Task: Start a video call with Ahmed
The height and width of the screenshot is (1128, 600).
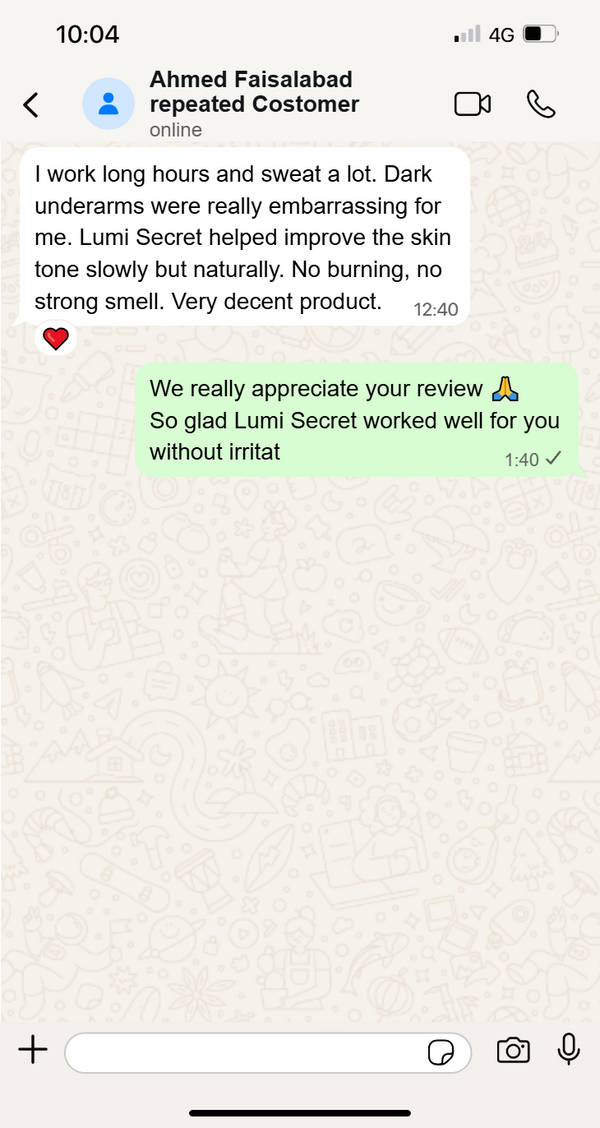Action: (472, 104)
